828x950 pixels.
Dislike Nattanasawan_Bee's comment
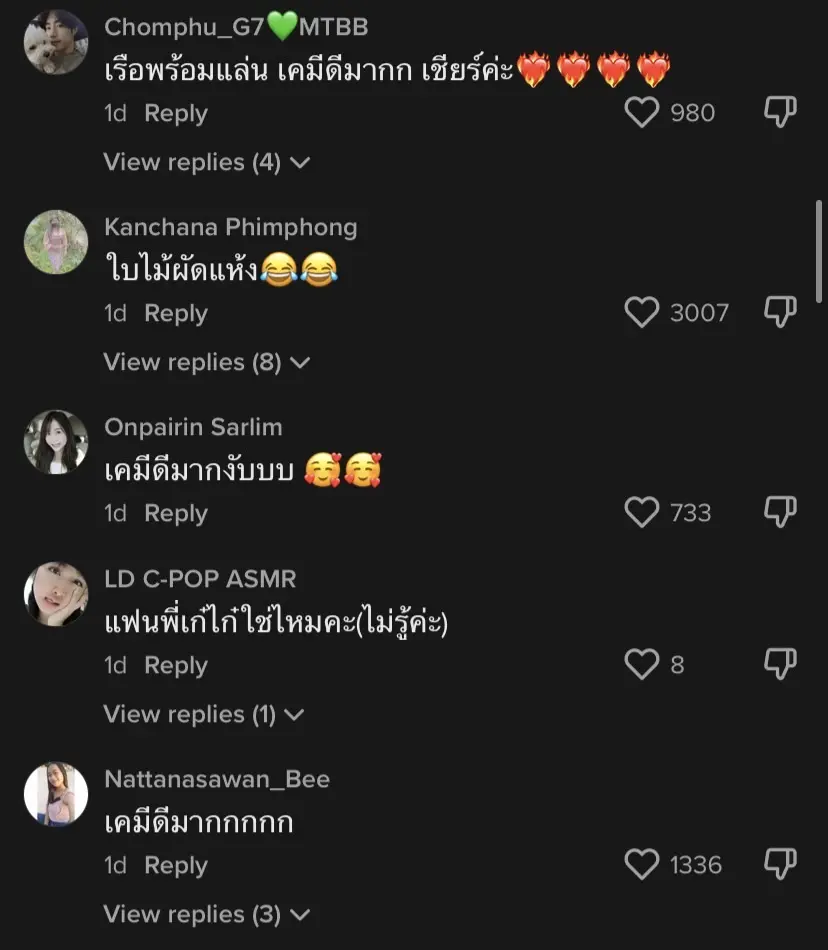[780, 865]
